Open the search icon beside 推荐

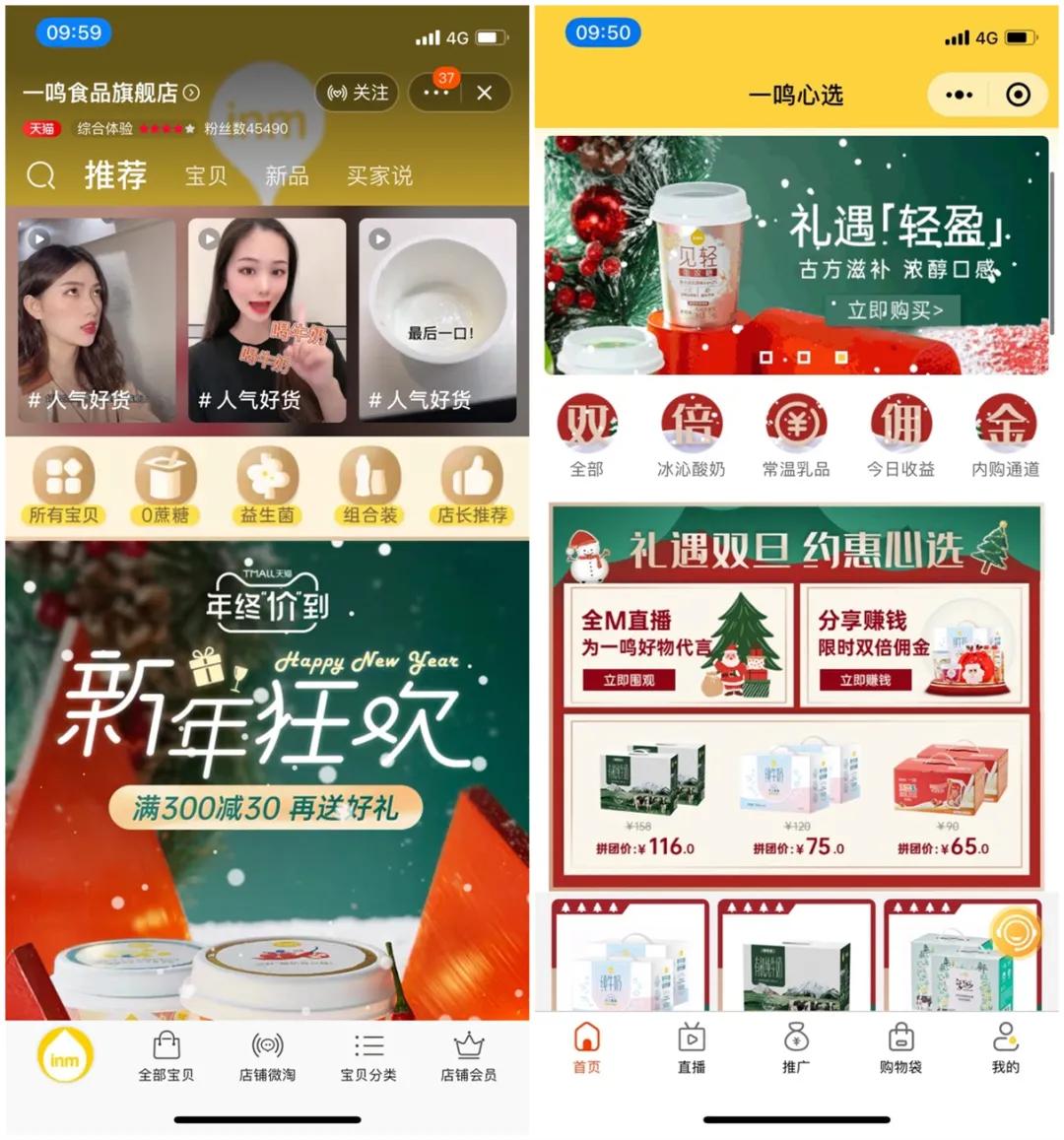pos(40,176)
